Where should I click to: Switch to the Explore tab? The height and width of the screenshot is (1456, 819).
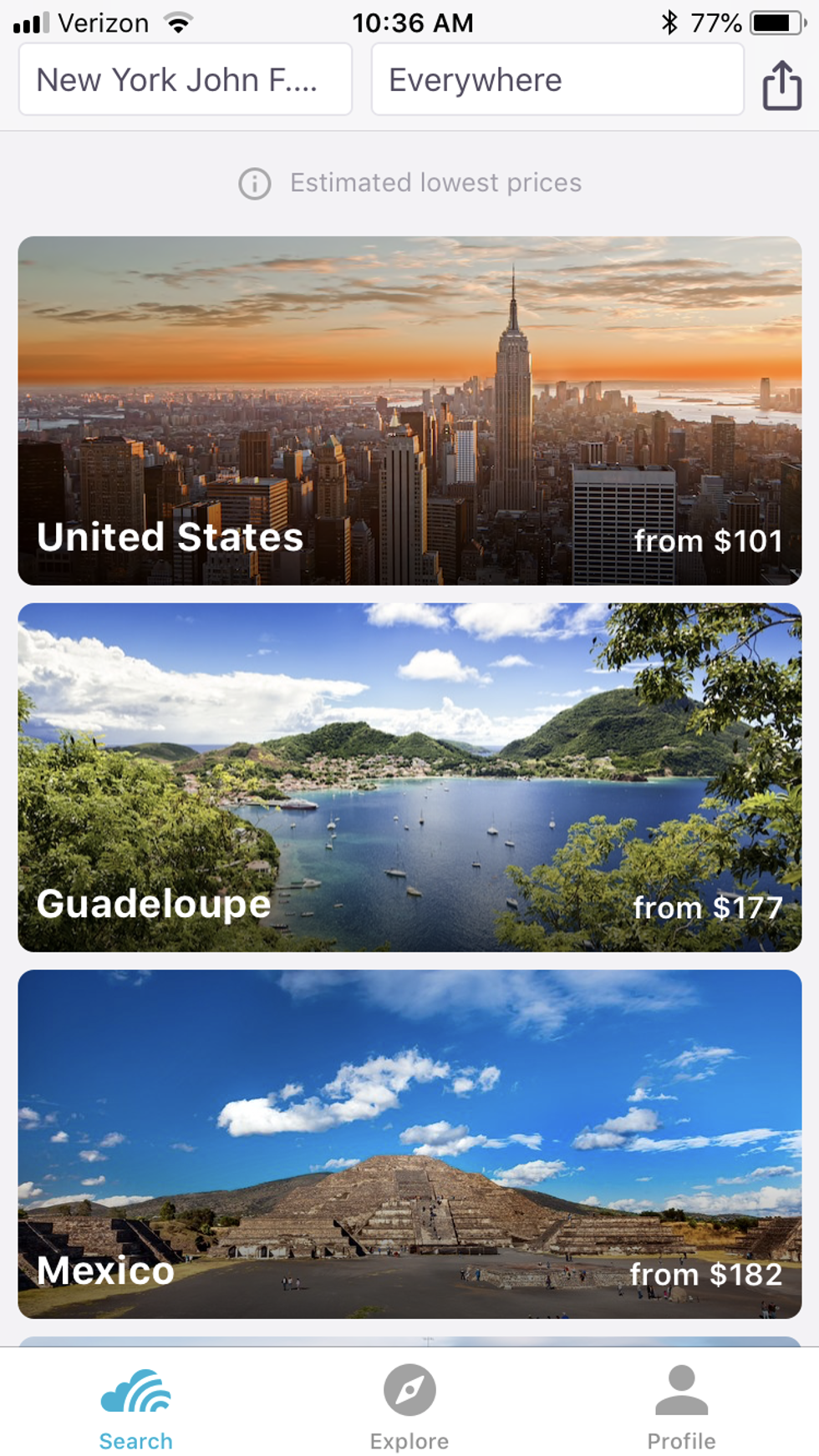(409, 1408)
